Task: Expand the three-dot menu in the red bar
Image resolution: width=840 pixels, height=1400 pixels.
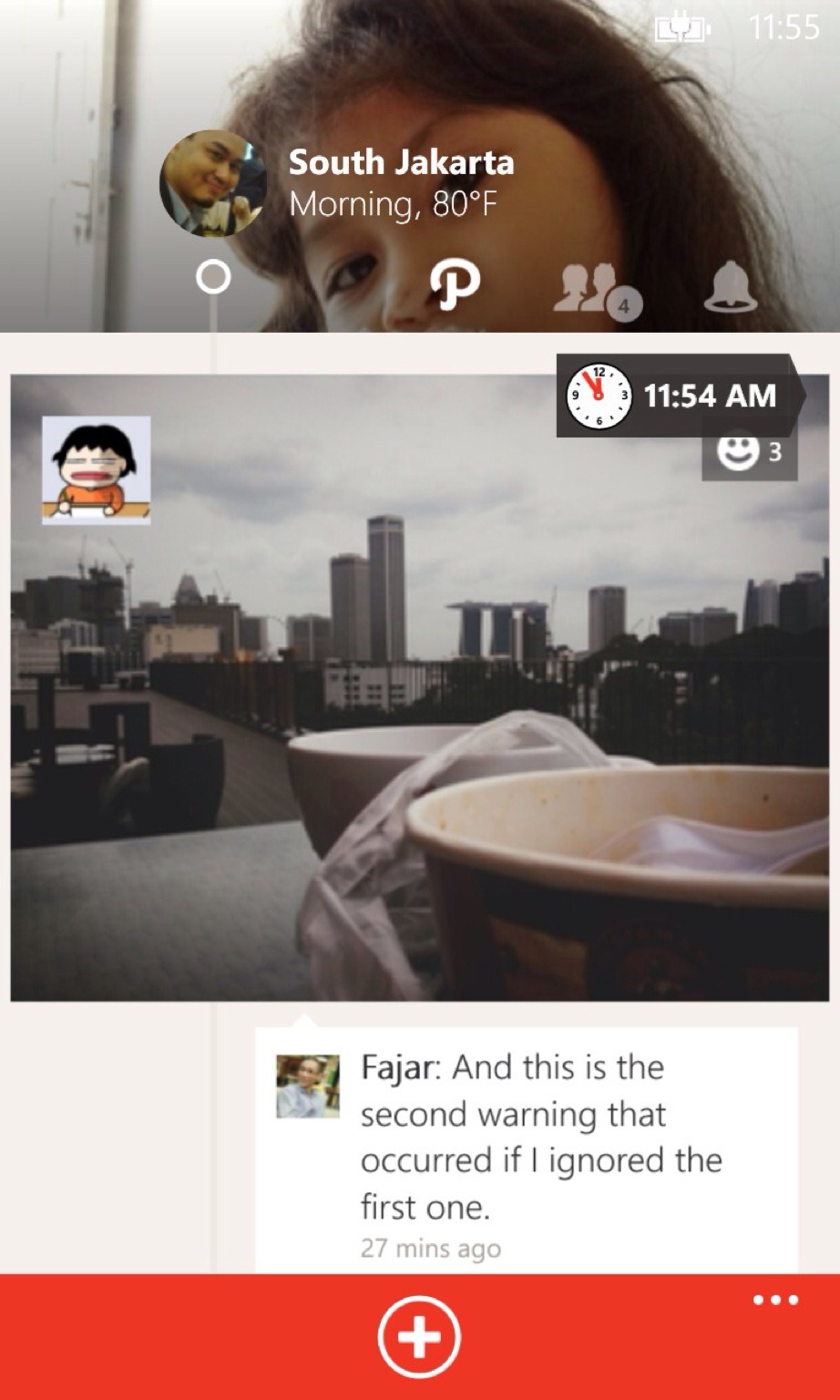Action: click(x=775, y=1301)
